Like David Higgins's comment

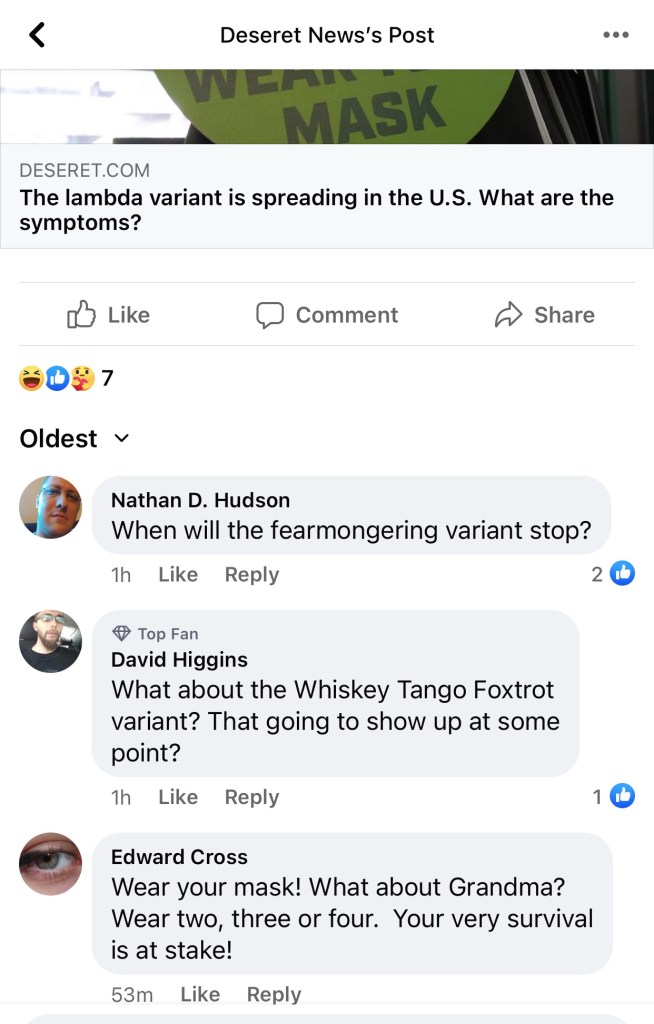(x=178, y=797)
